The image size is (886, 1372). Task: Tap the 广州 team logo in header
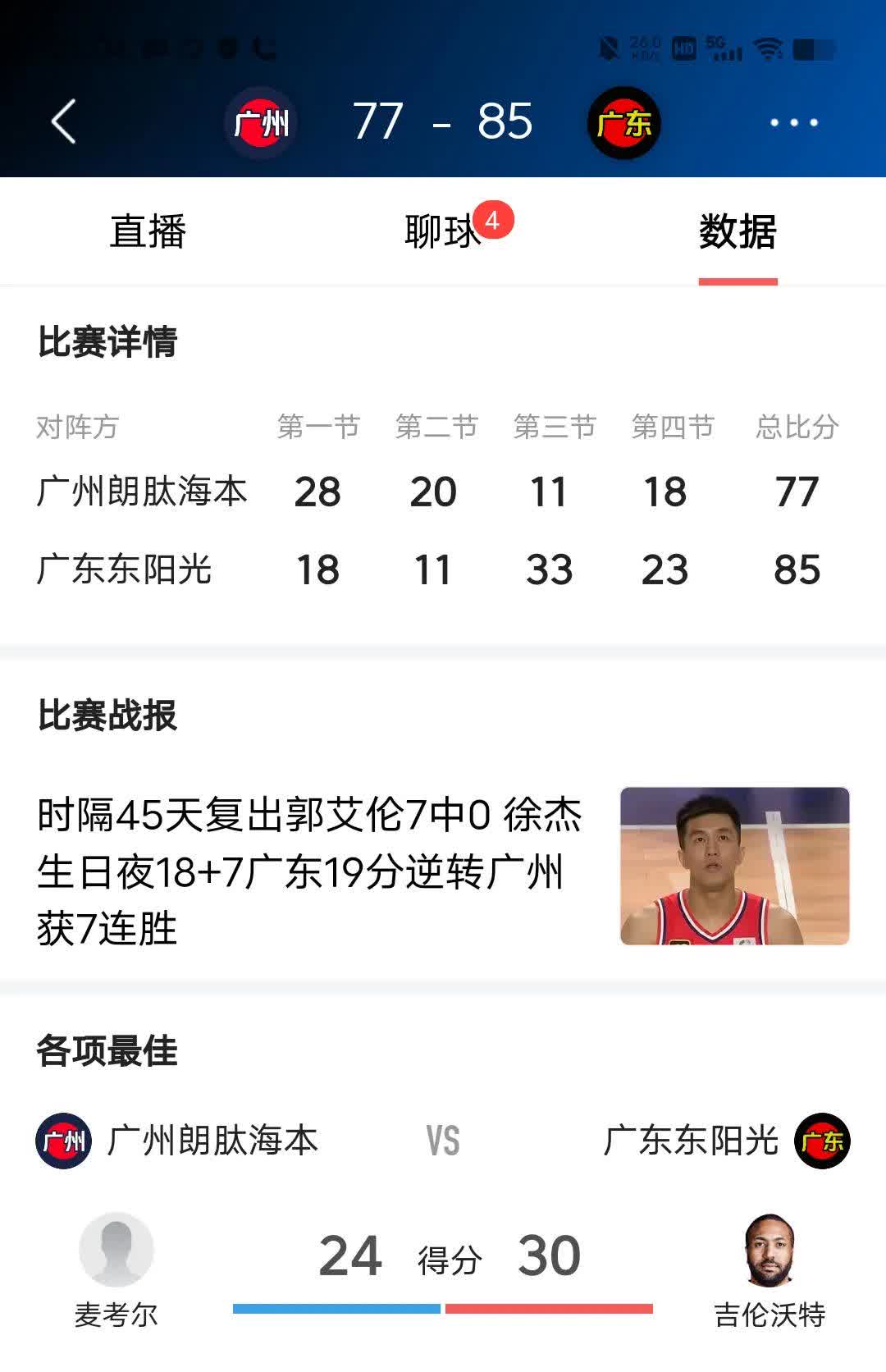[x=261, y=123]
